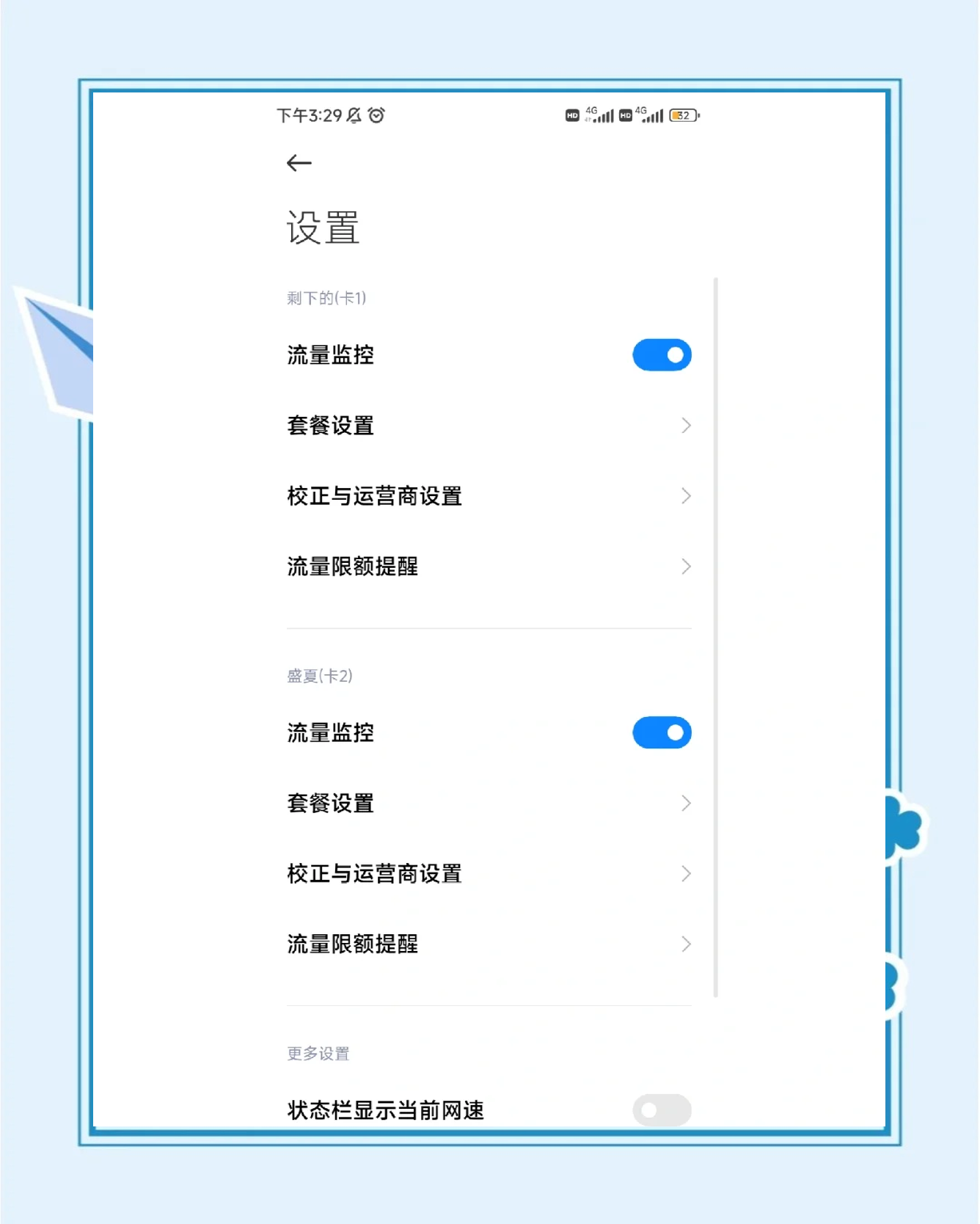
Task: Toggle 流量监控 for 剩下的(卡1)
Action: pyautogui.click(x=661, y=355)
